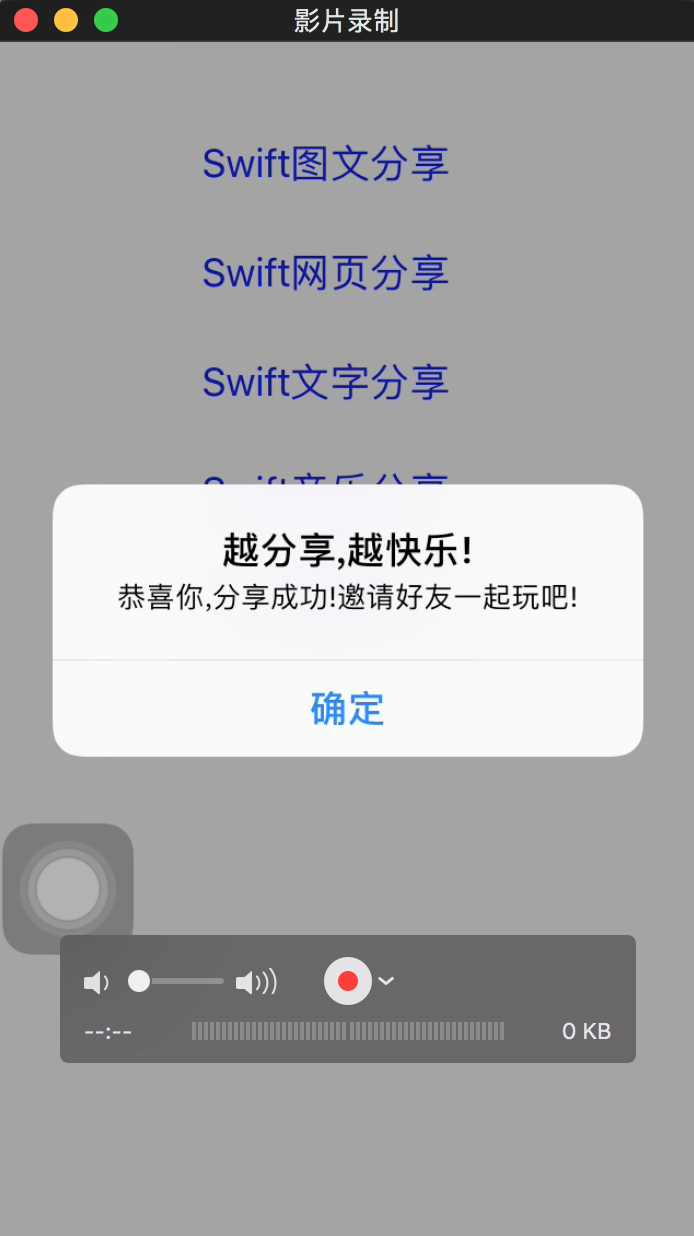The image size is (694, 1236).
Task: Tap the AssistiveTouch floating button
Action: (68, 888)
